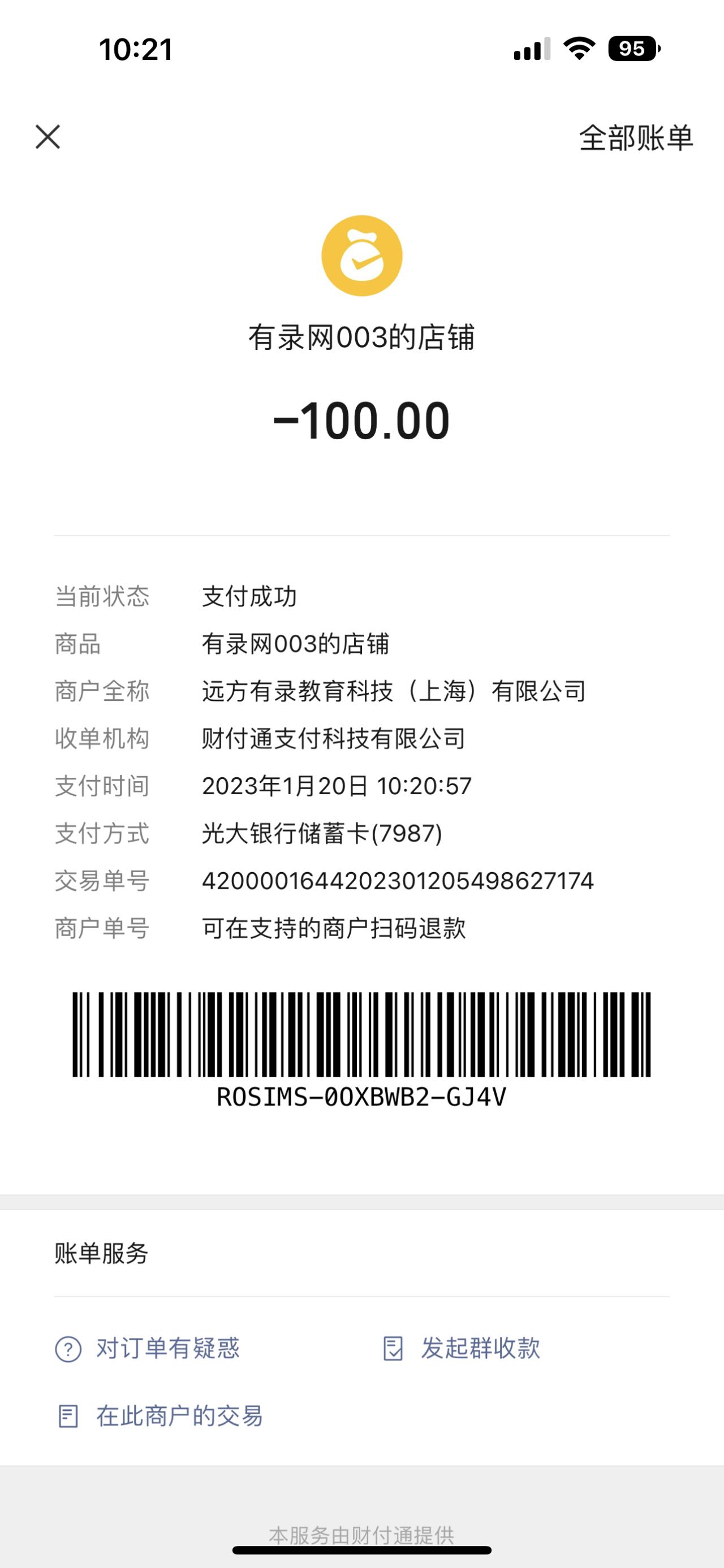The width and height of the screenshot is (724, 1568).
Task: View 在此商户的交易 transaction history
Action: pyautogui.click(x=160, y=1416)
